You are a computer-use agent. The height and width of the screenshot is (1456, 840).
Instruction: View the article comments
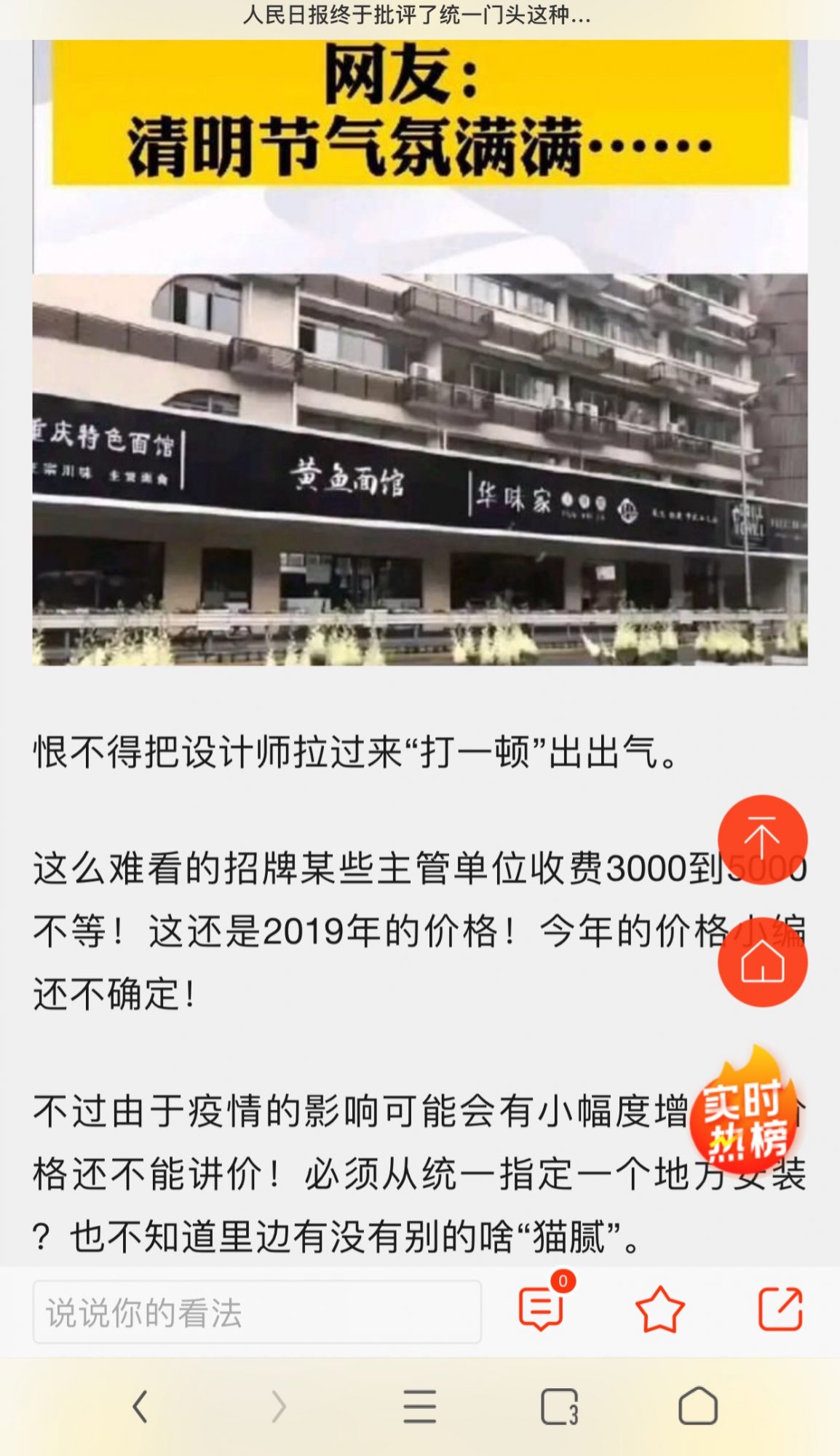click(x=542, y=1310)
